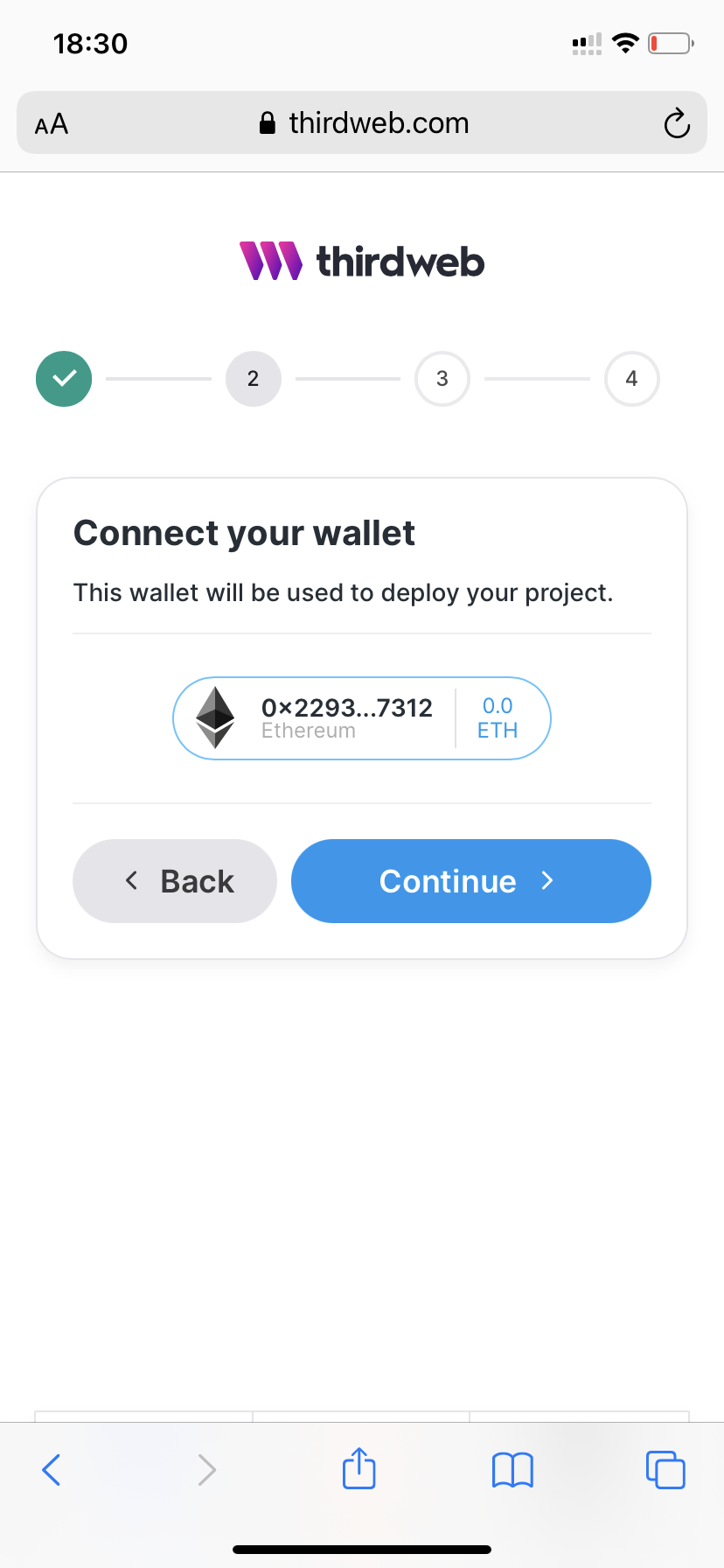Navigate back in Safari history
This screenshot has width=724, height=1568.
pyautogui.click(x=52, y=1470)
